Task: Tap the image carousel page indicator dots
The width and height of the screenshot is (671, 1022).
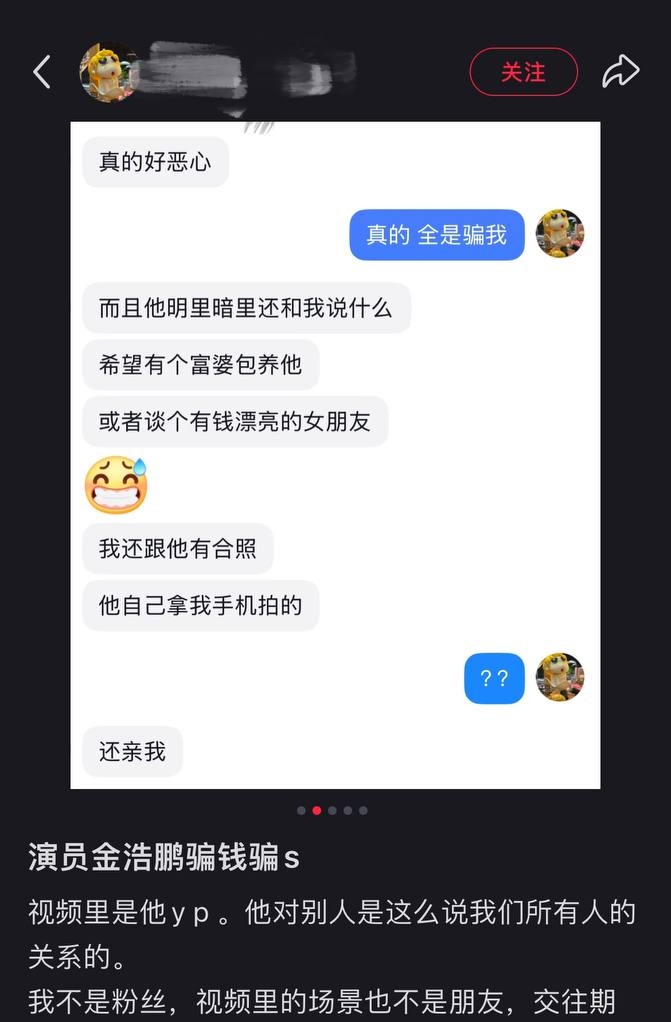Action: click(332, 810)
